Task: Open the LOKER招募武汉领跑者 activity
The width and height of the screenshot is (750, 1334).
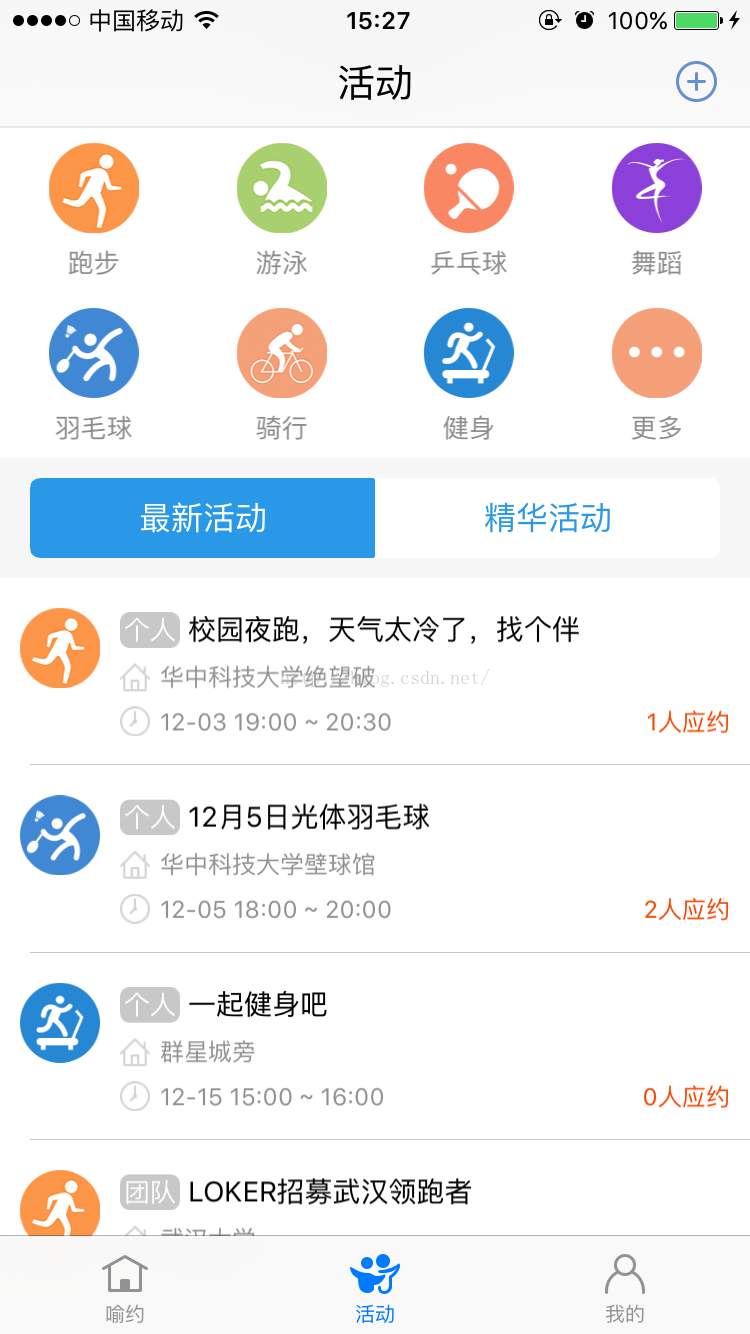Action: pyautogui.click(x=375, y=1189)
